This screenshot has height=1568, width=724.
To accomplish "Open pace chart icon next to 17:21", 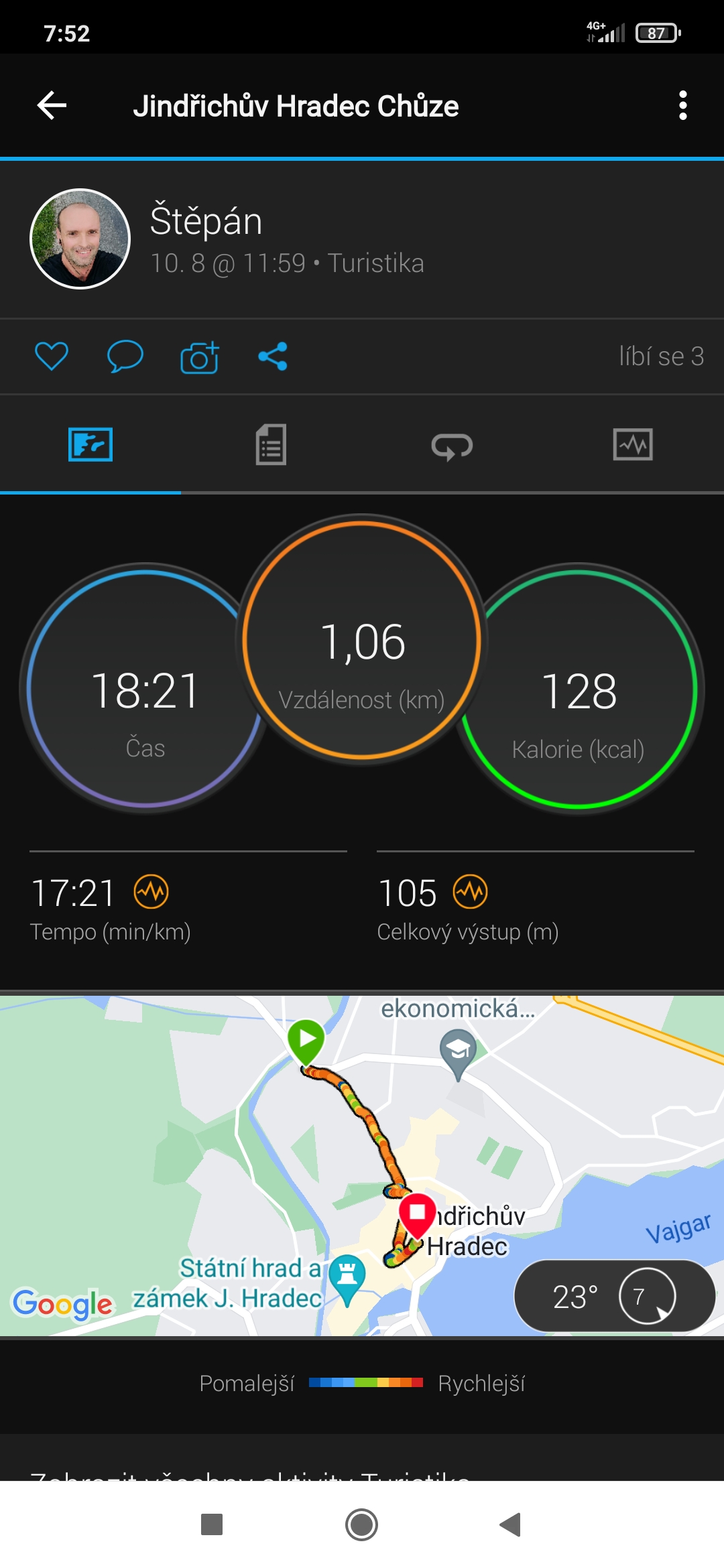I will point(151,892).
